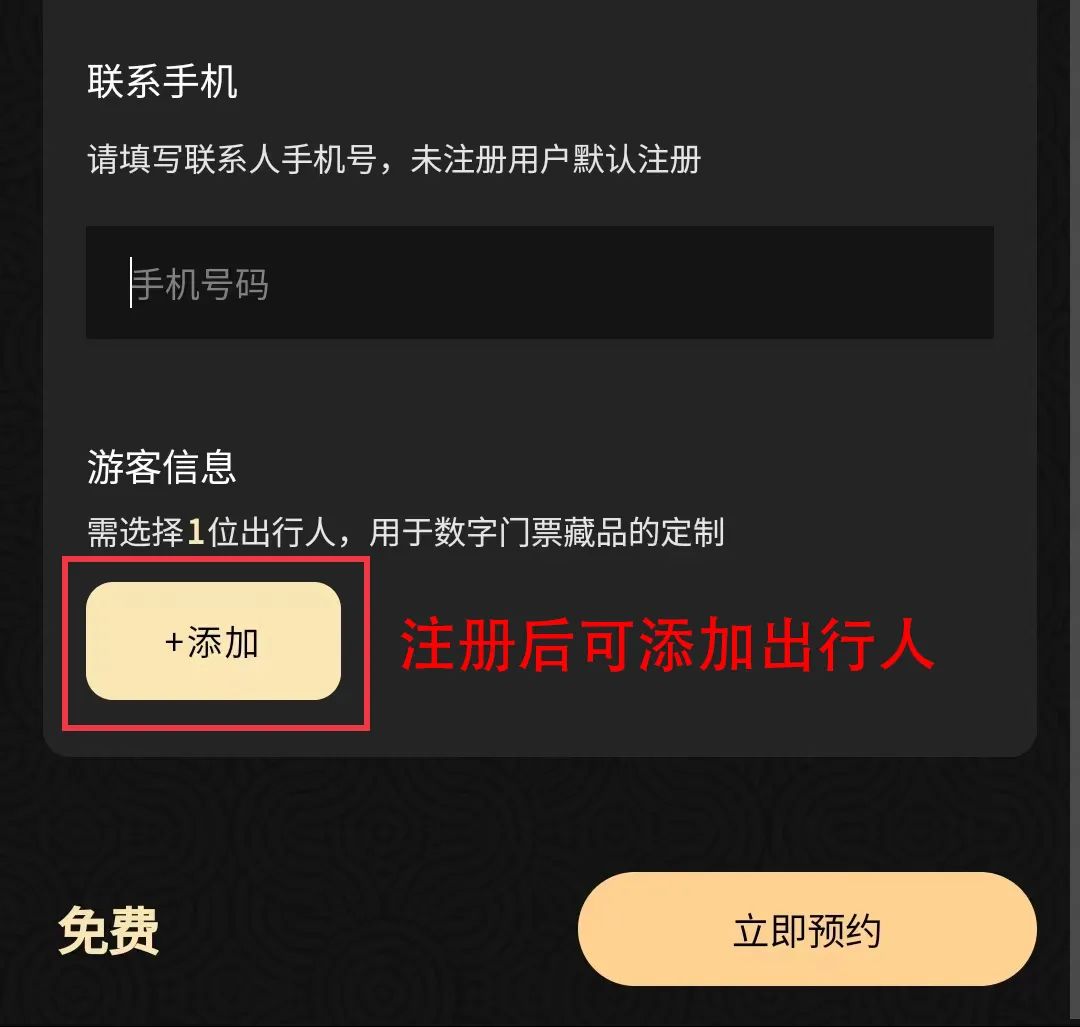The width and height of the screenshot is (1080, 1027).
Task: Focus the 手机号码 phone number field
Action: coord(540,283)
